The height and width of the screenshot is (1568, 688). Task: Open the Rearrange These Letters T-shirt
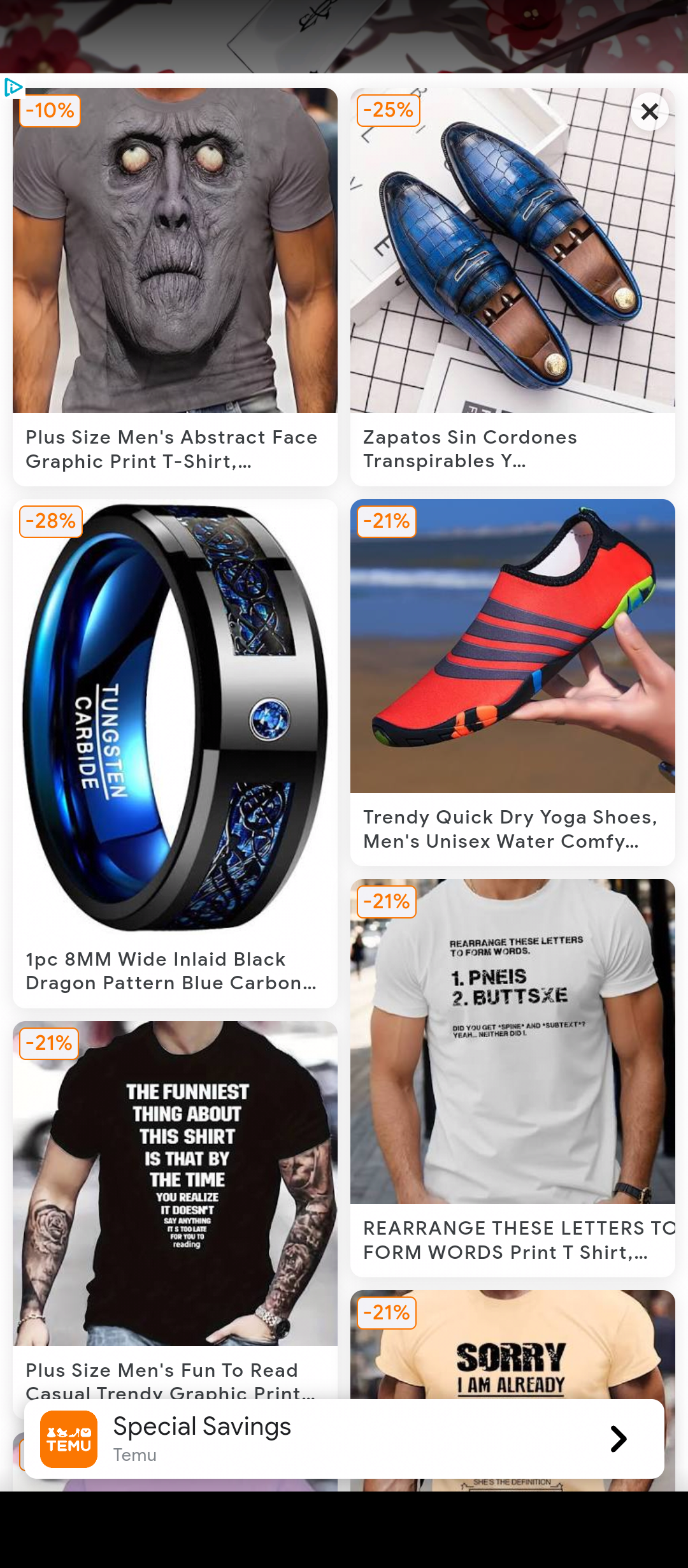513,1077
